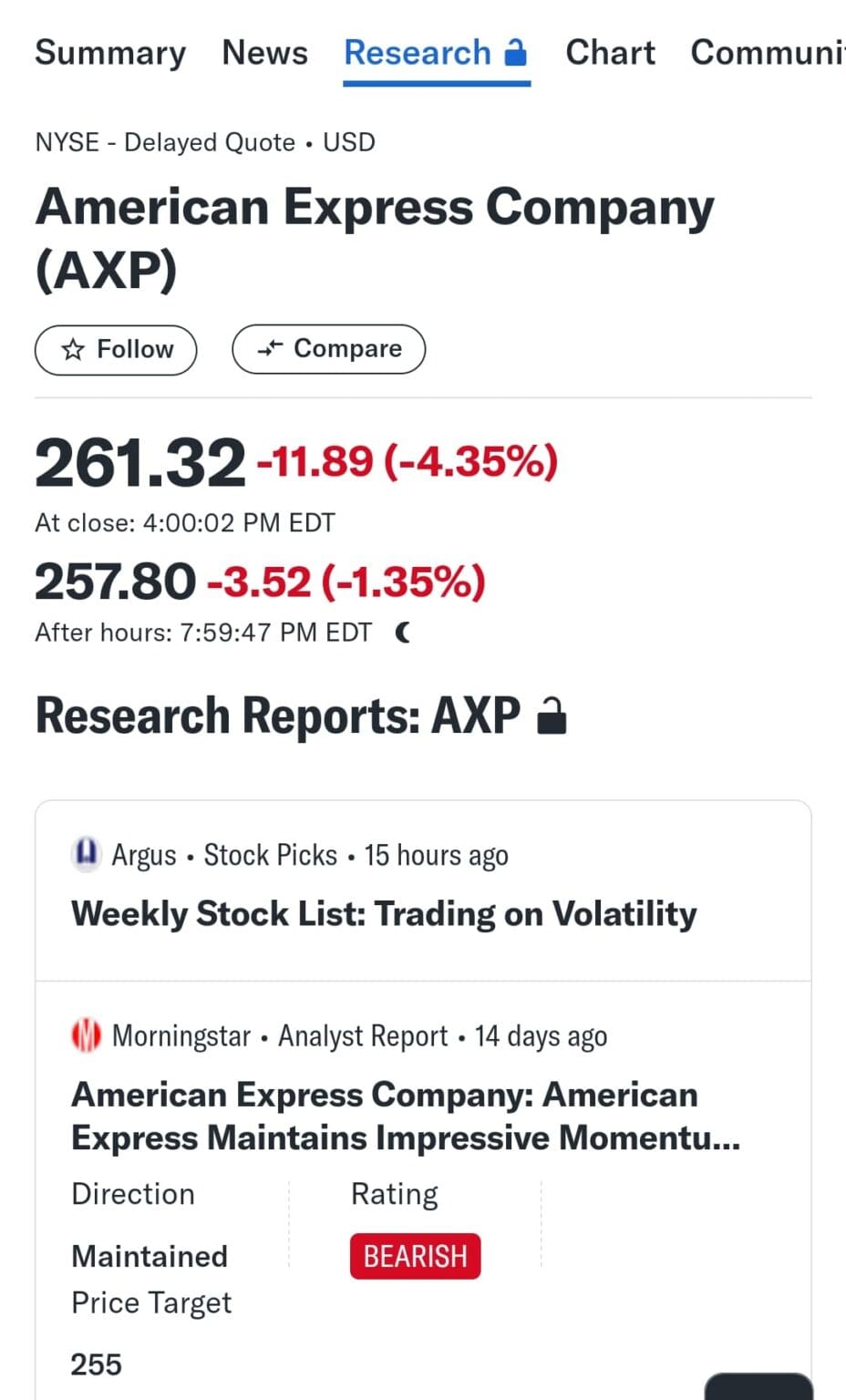The height and width of the screenshot is (1400, 846).
Task: Open Compare to compare AXP with other stocks
Action: [x=328, y=348]
